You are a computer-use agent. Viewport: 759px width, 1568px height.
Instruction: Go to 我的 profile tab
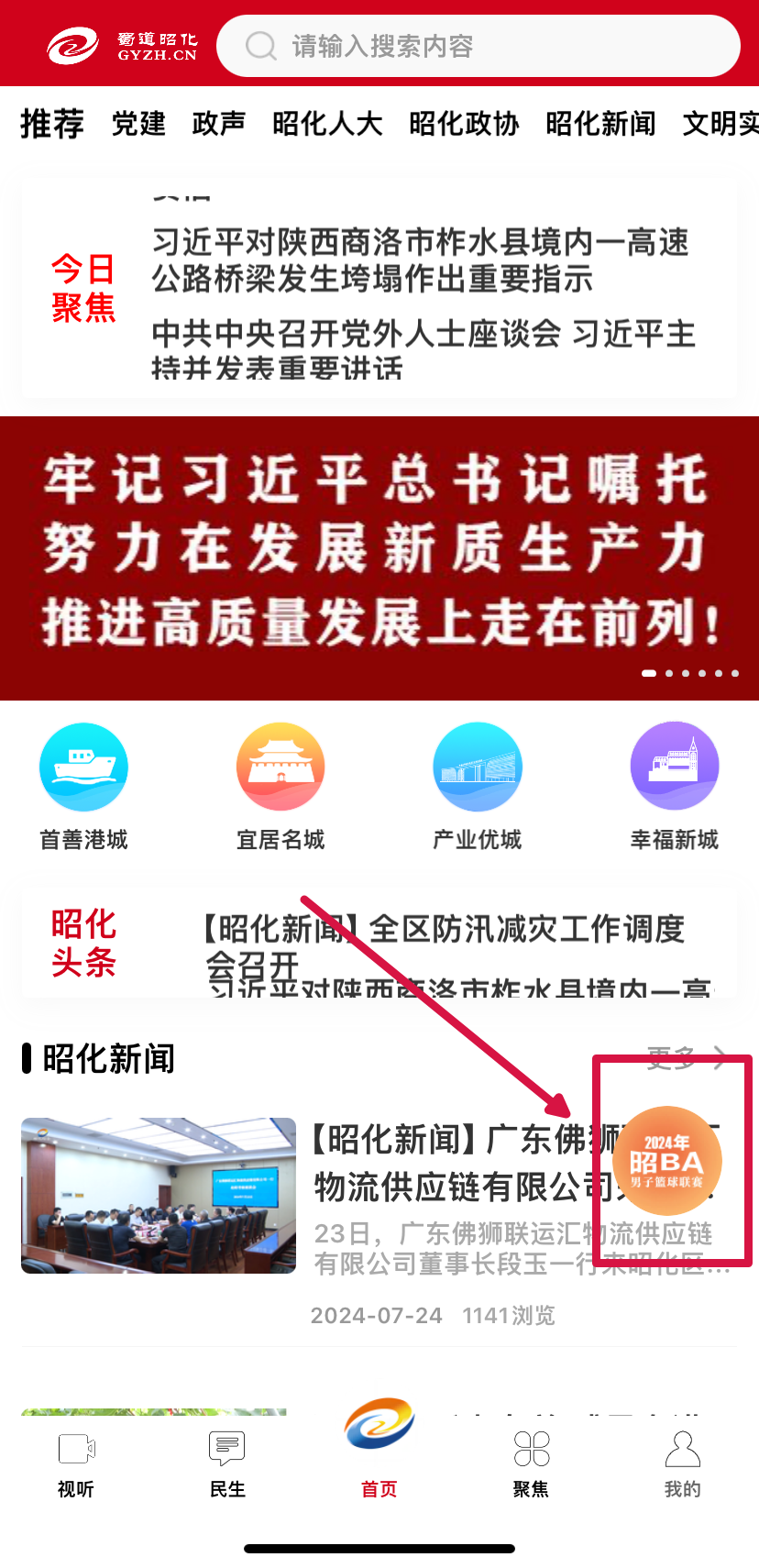pyautogui.click(x=682, y=1464)
